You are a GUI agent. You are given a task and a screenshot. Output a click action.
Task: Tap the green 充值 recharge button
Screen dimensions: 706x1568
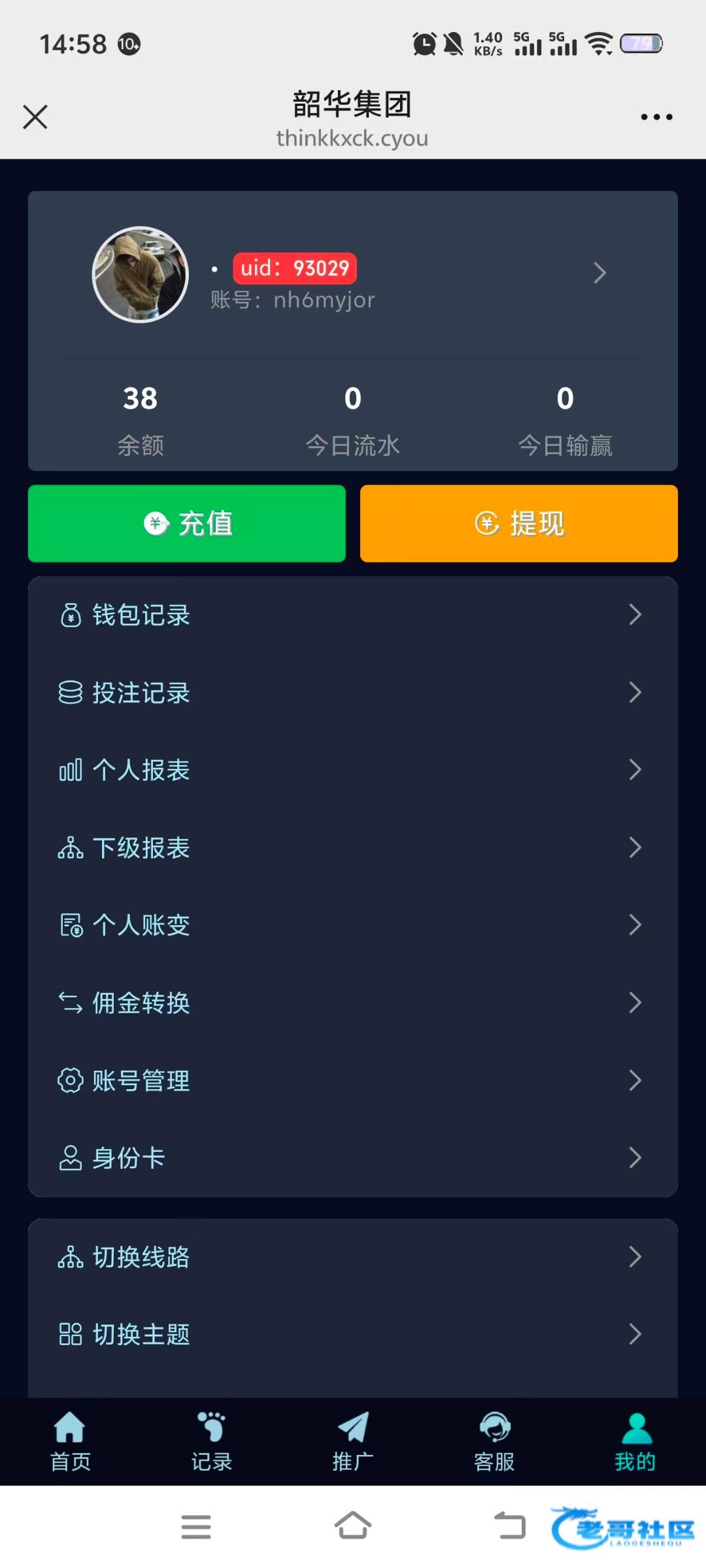click(x=187, y=523)
